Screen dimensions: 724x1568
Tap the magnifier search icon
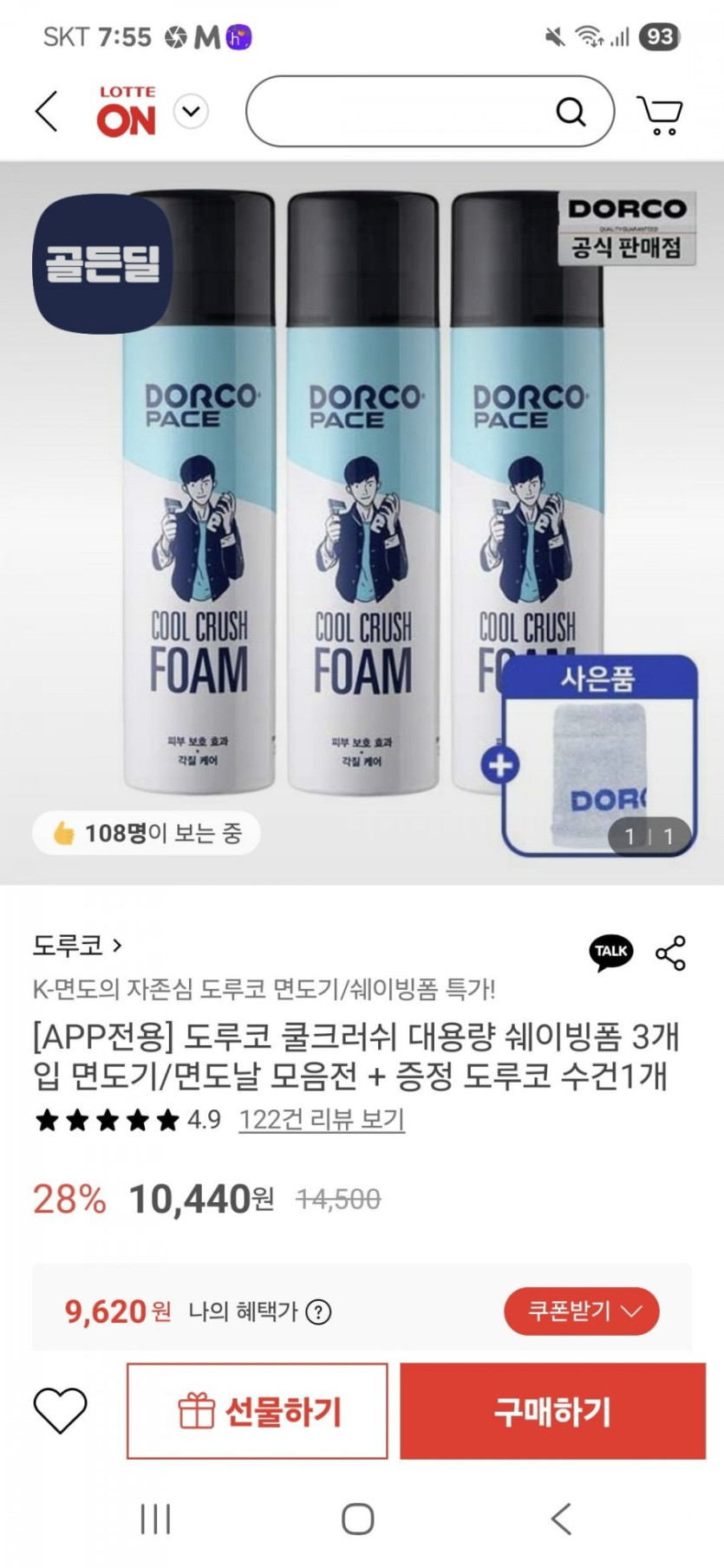571,112
